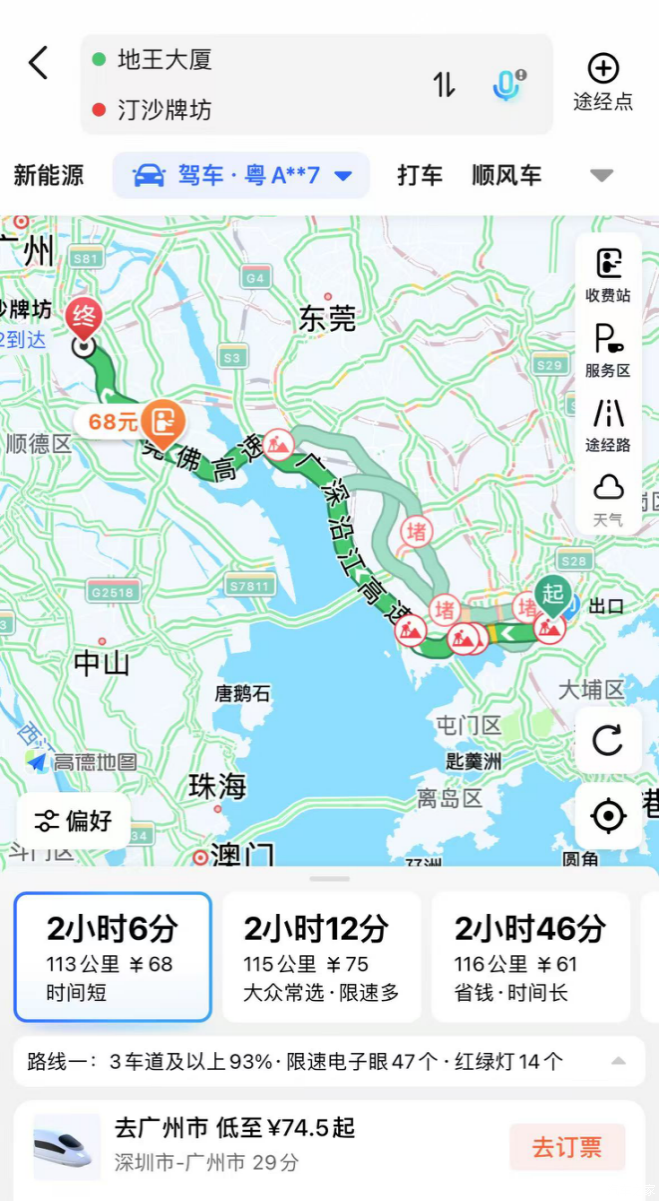Switch to the 打车 tab
The height and width of the screenshot is (1201, 660).
(420, 176)
